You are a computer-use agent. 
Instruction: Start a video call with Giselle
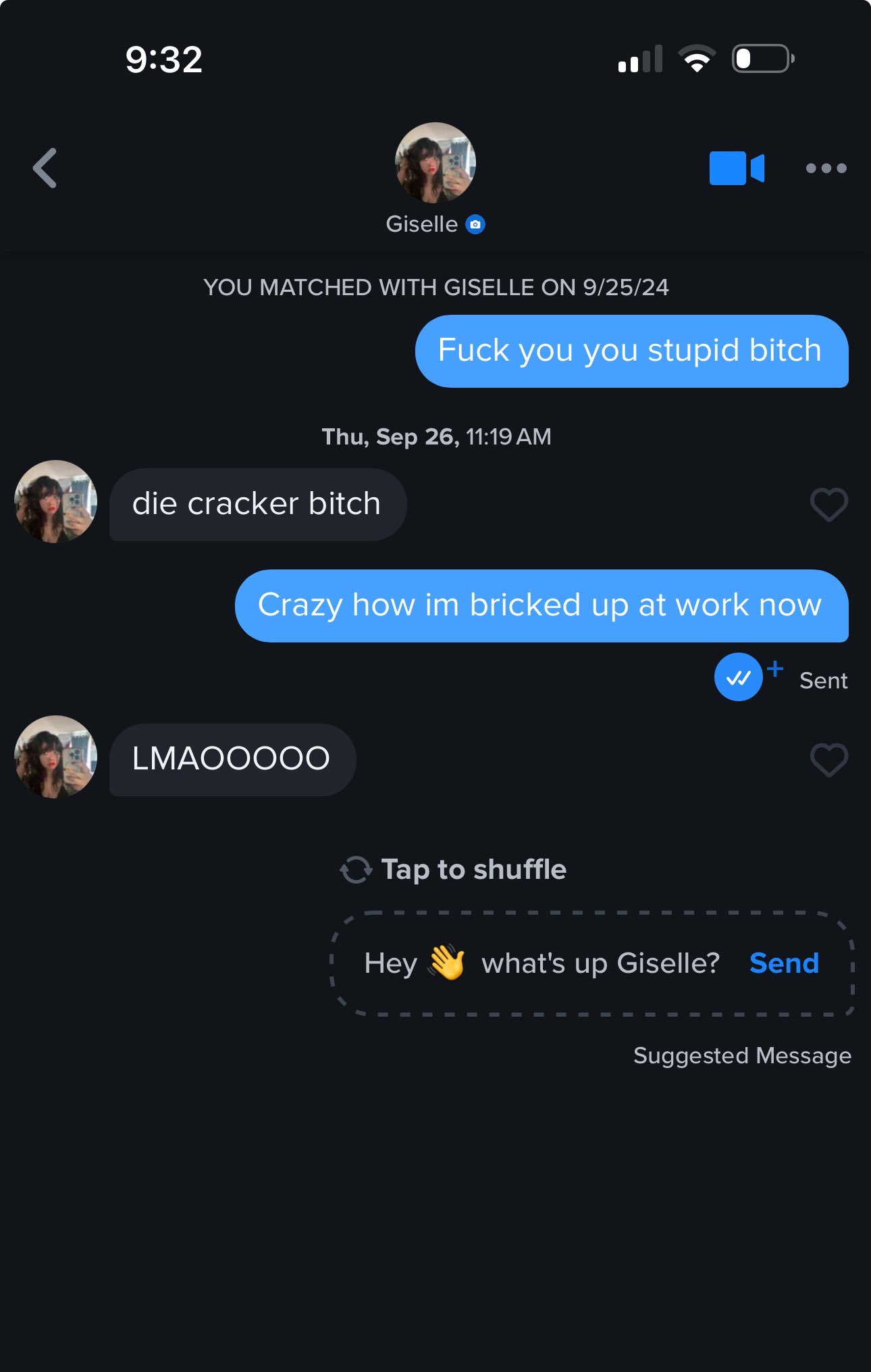pyautogui.click(x=737, y=168)
